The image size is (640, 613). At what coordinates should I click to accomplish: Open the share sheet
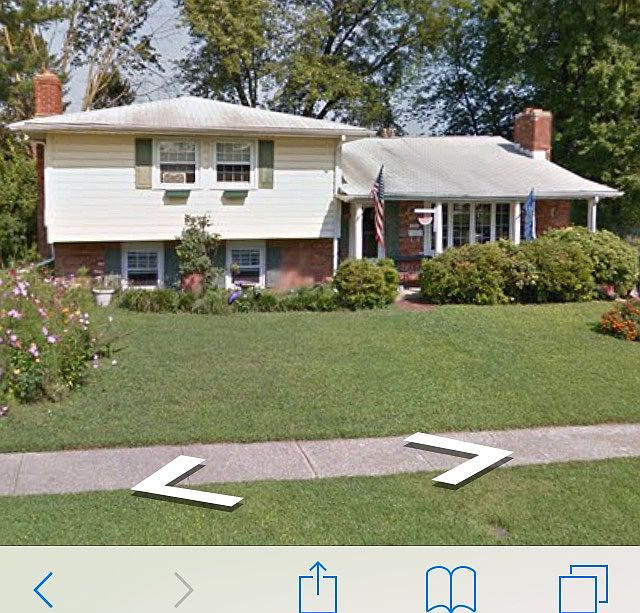318,587
